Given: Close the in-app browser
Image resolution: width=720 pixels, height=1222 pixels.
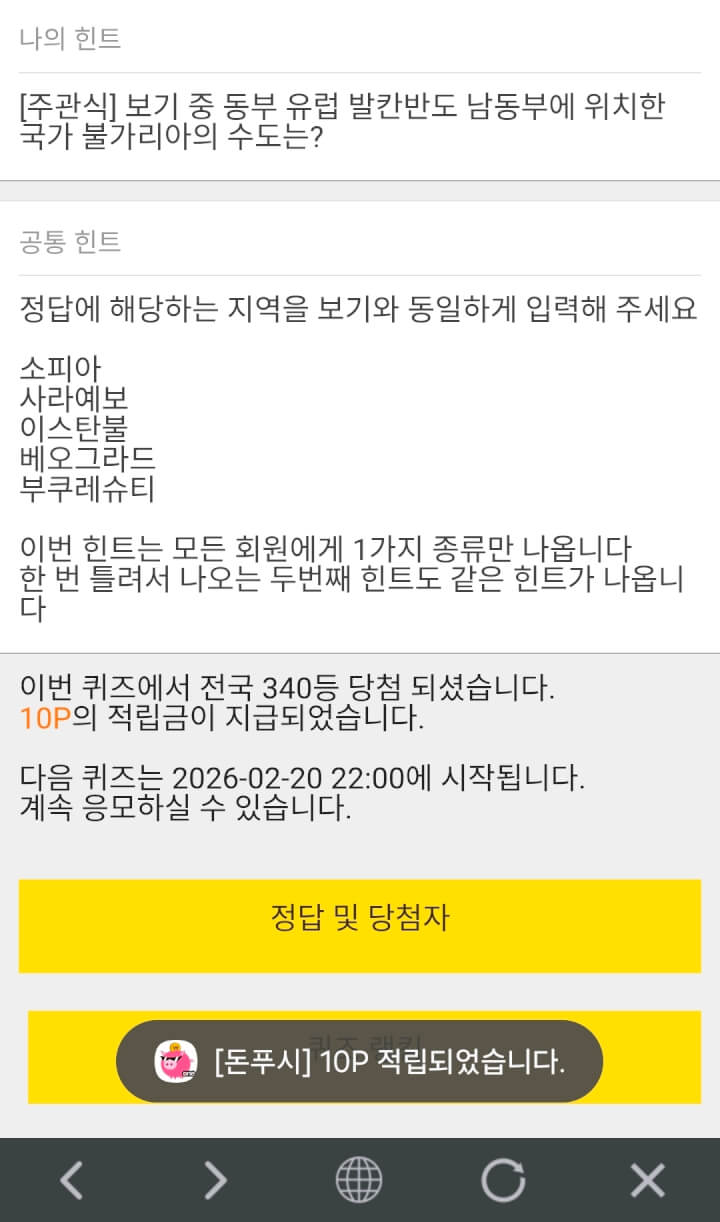Looking at the screenshot, I should (x=647, y=1181).
